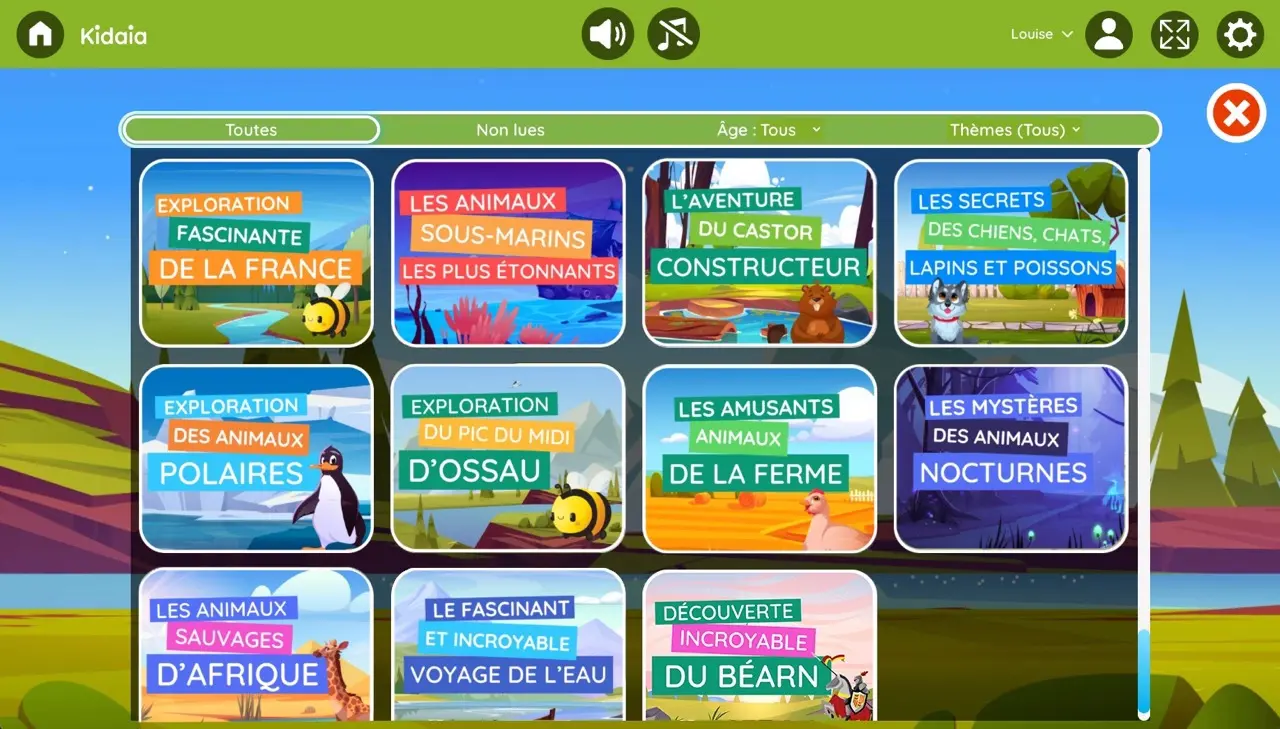Toggle the background music button
This screenshot has width=1280, height=729.
click(673, 35)
